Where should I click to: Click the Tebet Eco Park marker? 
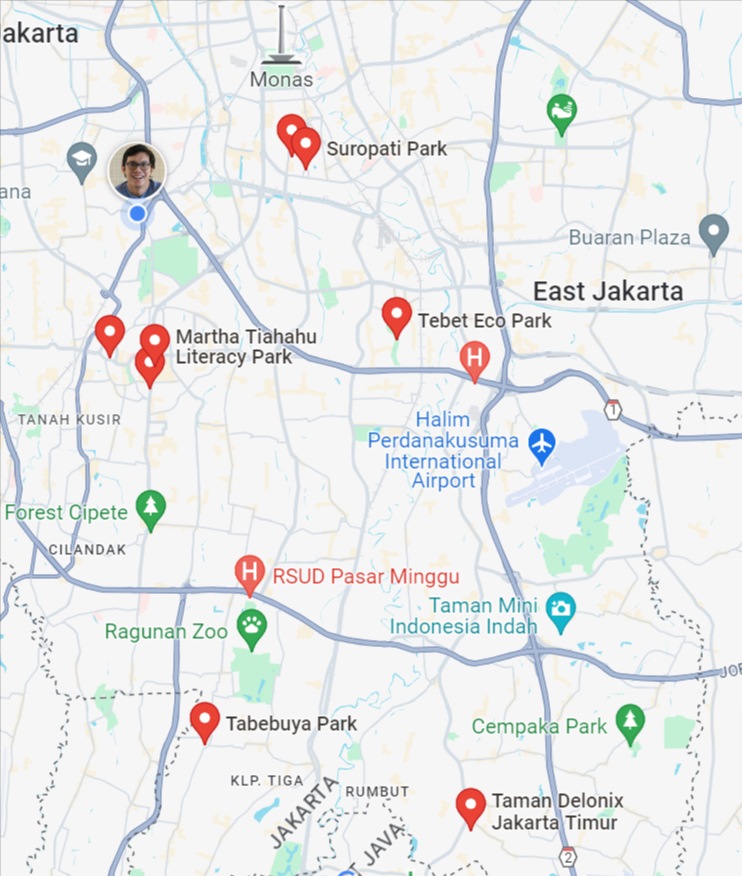click(396, 316)
